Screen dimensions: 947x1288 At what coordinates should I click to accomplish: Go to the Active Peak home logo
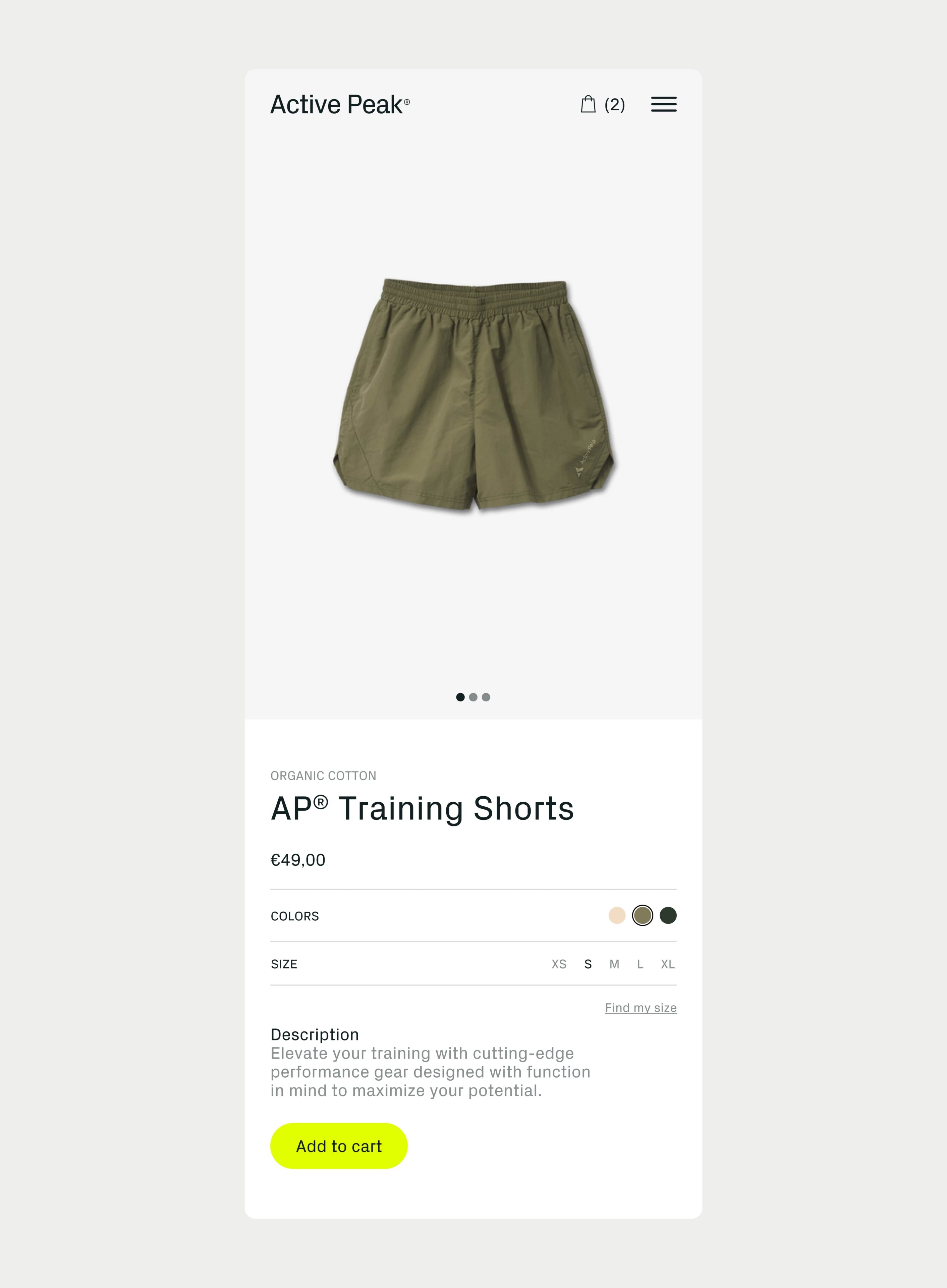point(339,104)
